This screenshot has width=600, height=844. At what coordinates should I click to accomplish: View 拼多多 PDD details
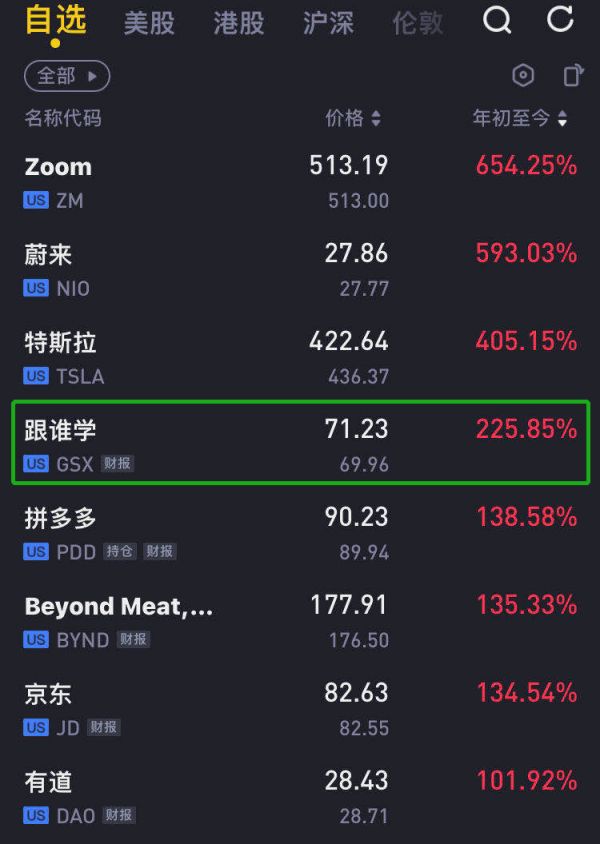(300, 532)
